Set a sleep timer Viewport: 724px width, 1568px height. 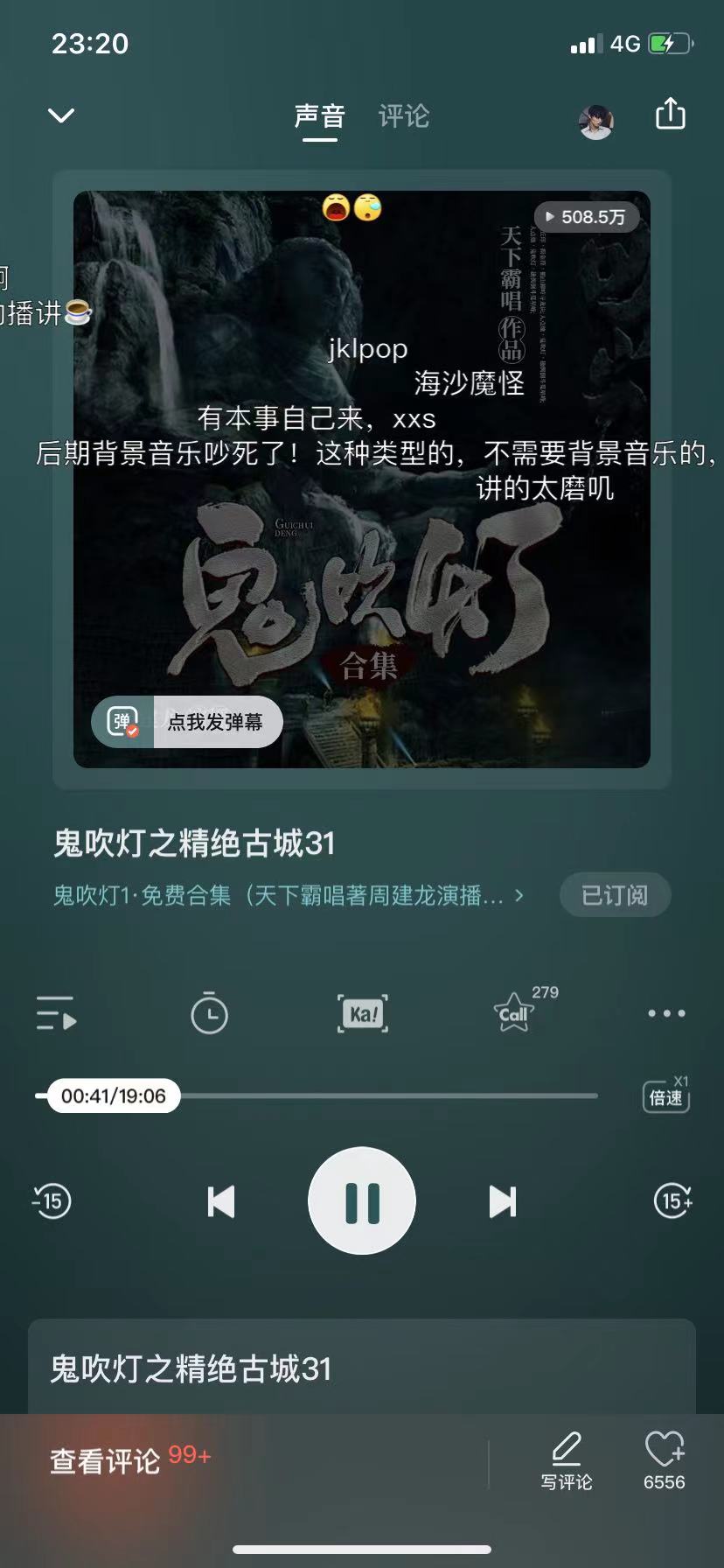coord(209,1013)
